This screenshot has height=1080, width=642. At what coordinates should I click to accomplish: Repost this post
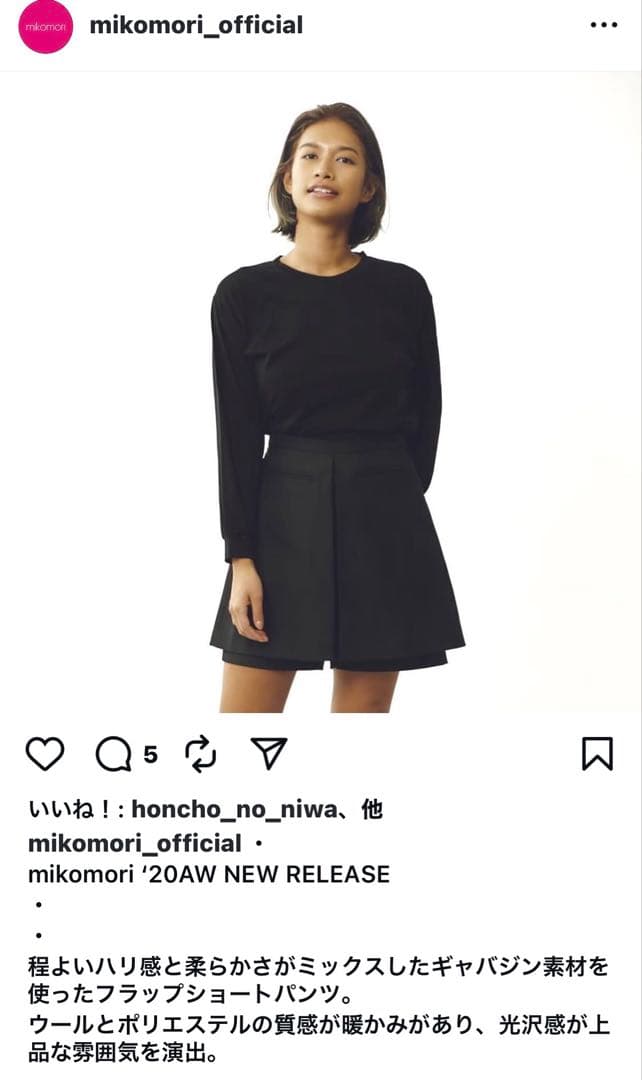pos(201,754)
